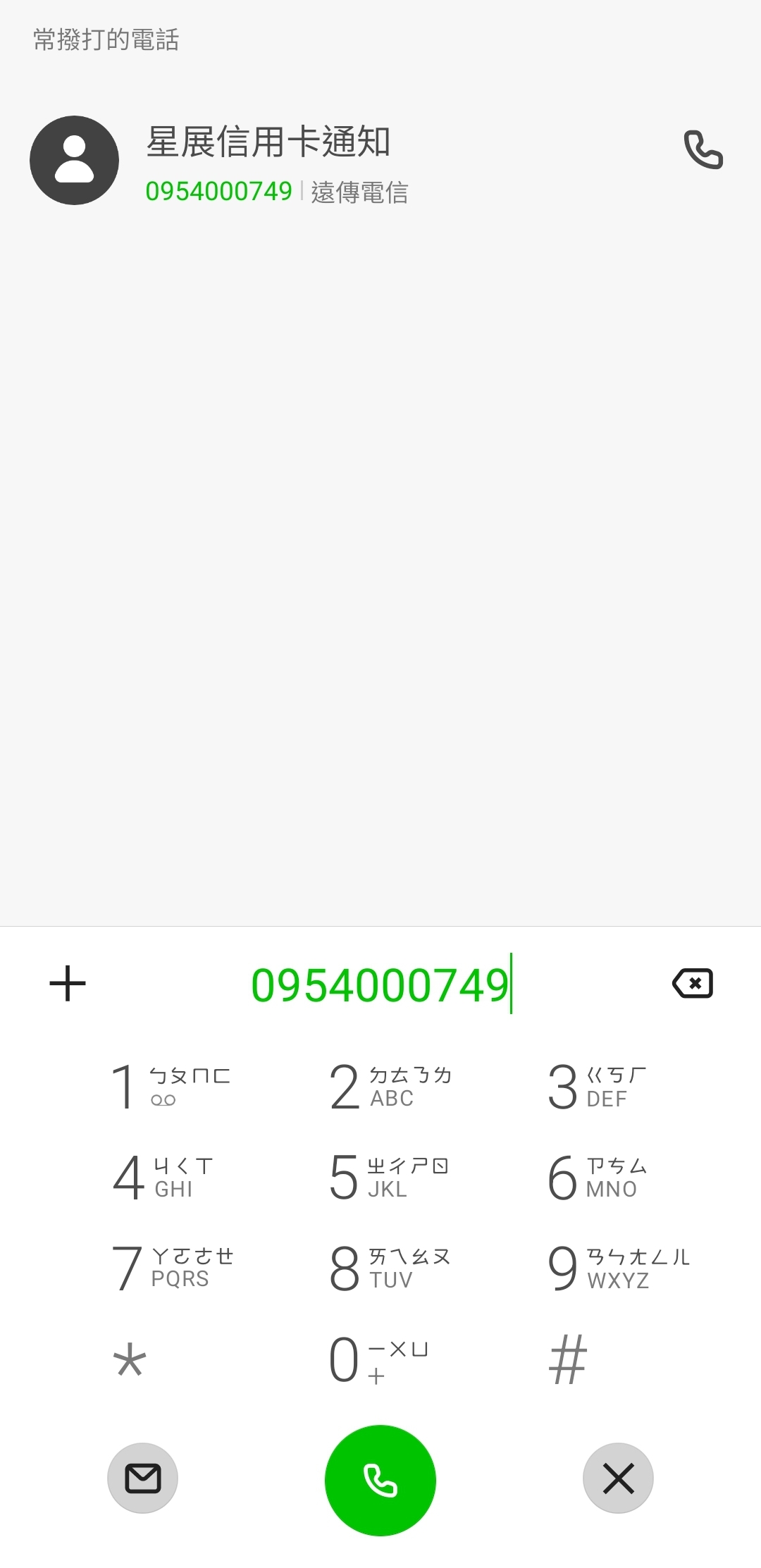Tap the asterisk key
Viewport: 761px width, 1568px height.
tap(130, 1360)
